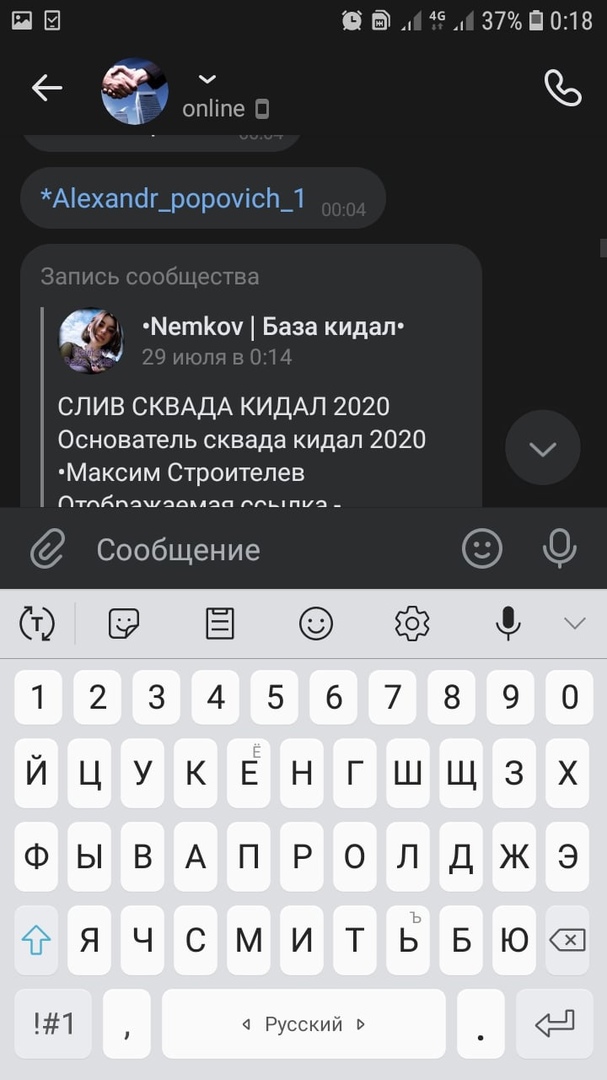
Task: Go back to the chat list
Action: (x=47, y=88)
